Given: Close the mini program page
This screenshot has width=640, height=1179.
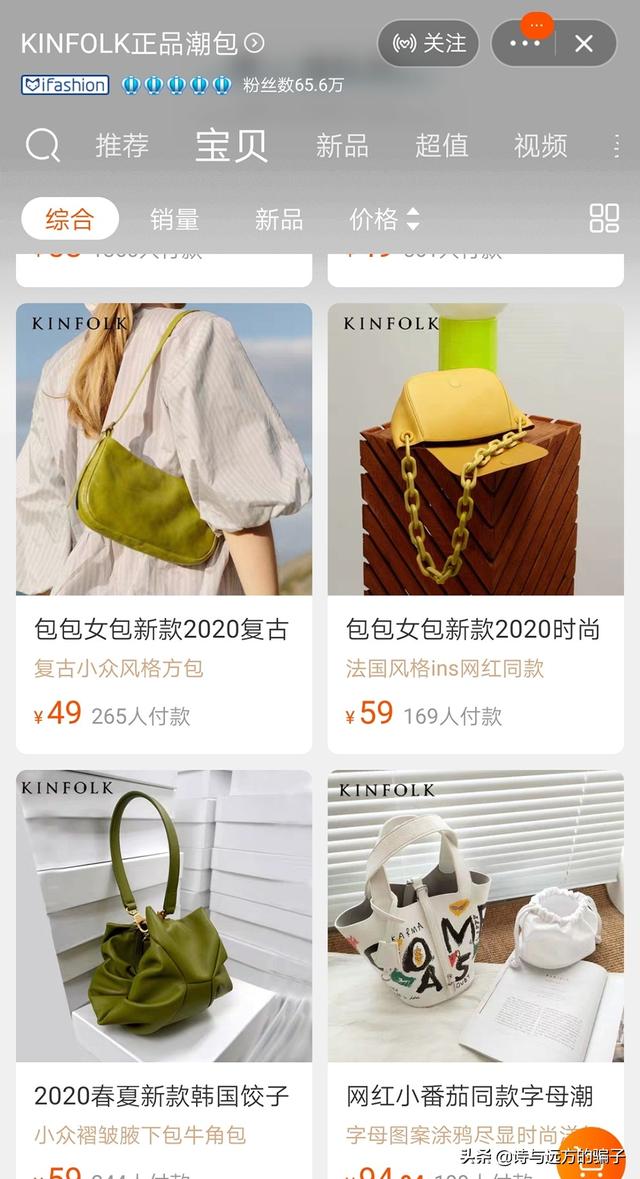Looking at the screenshot, I should click(x=584, y=44).
